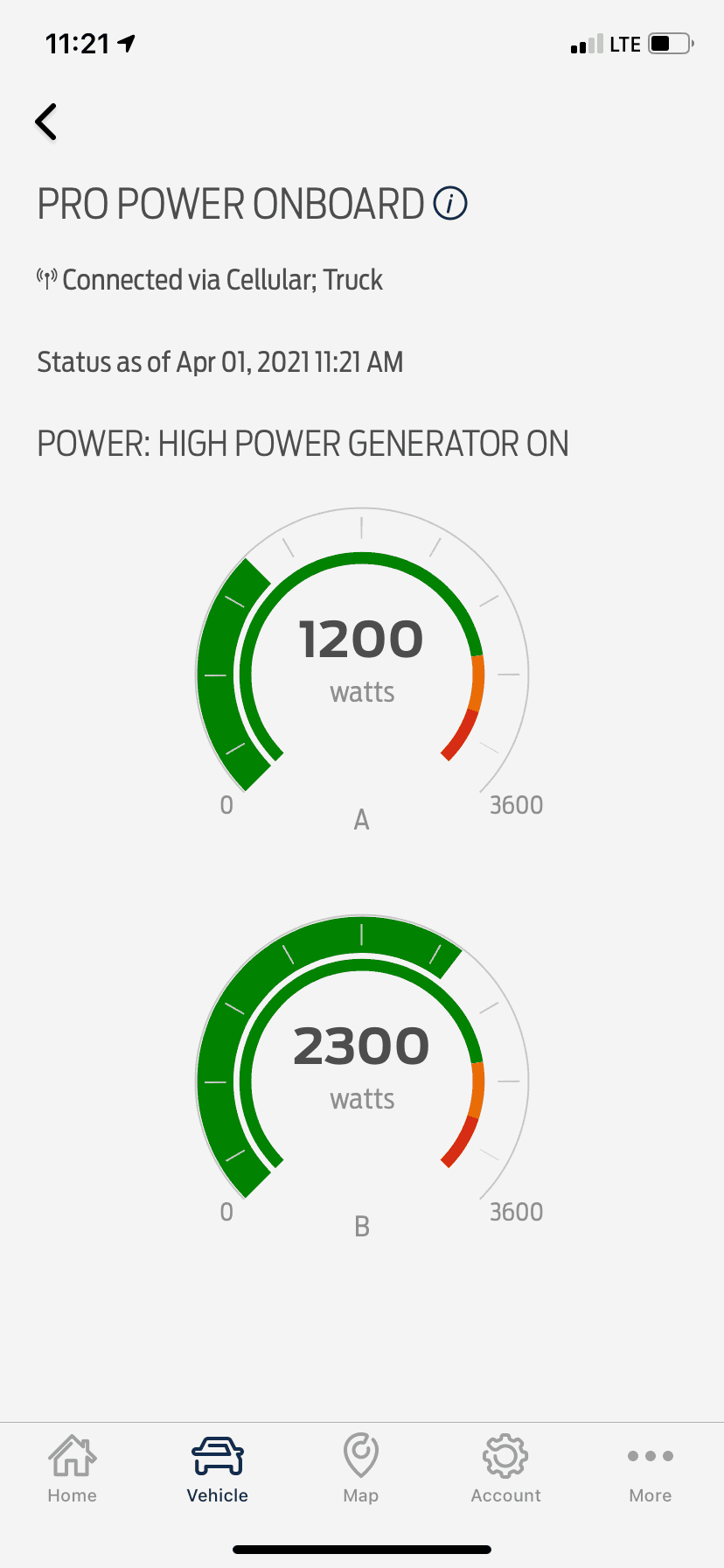Switch to the Home tab
Screen dimensions: 724x1568
(x=73, y=1469)
